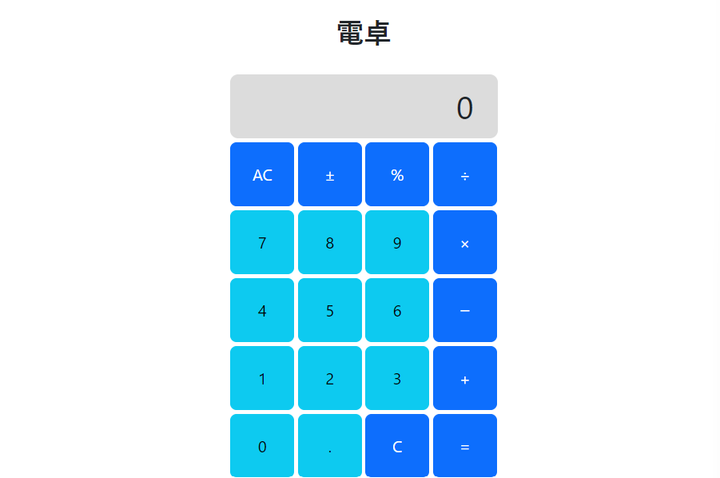Clear the entry with the C key
Screen dimensions: 720x478
397,446
